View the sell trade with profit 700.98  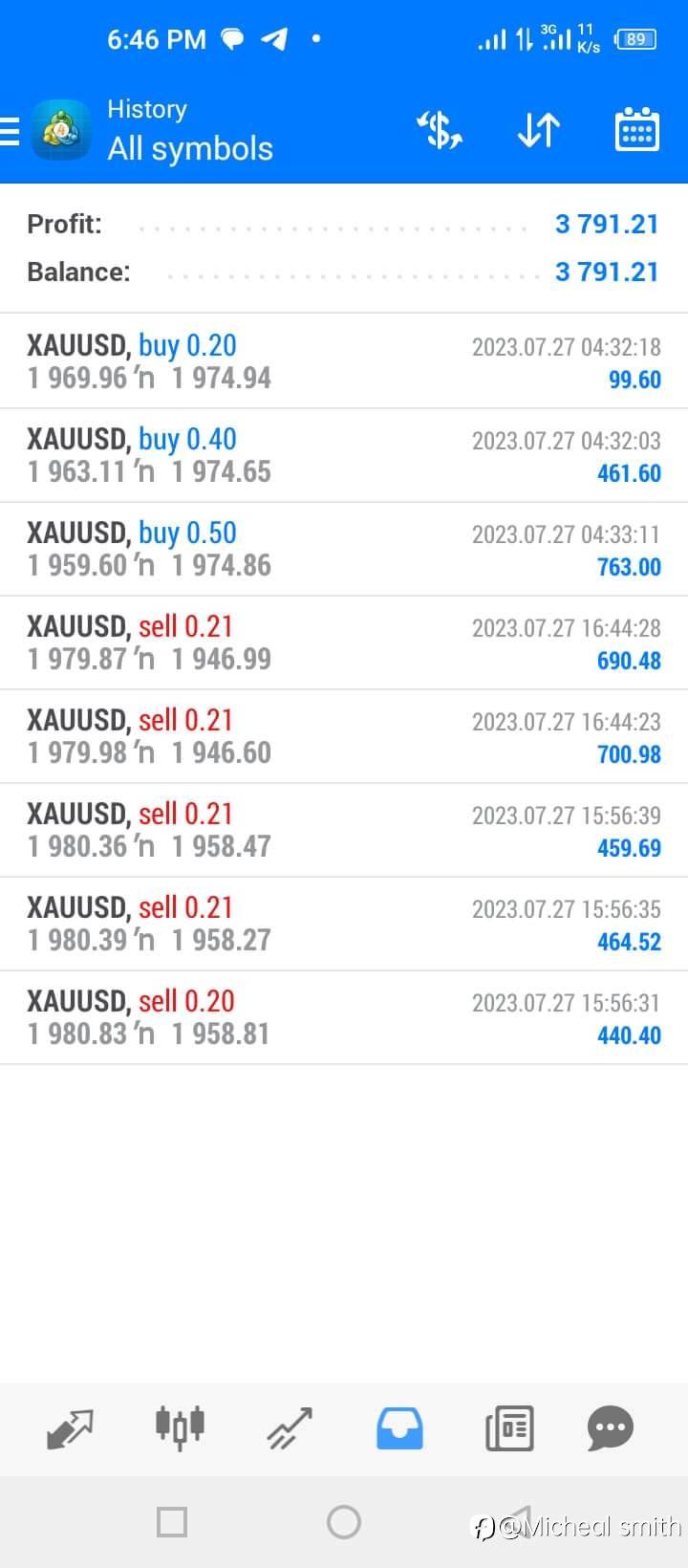coord(344,736)
